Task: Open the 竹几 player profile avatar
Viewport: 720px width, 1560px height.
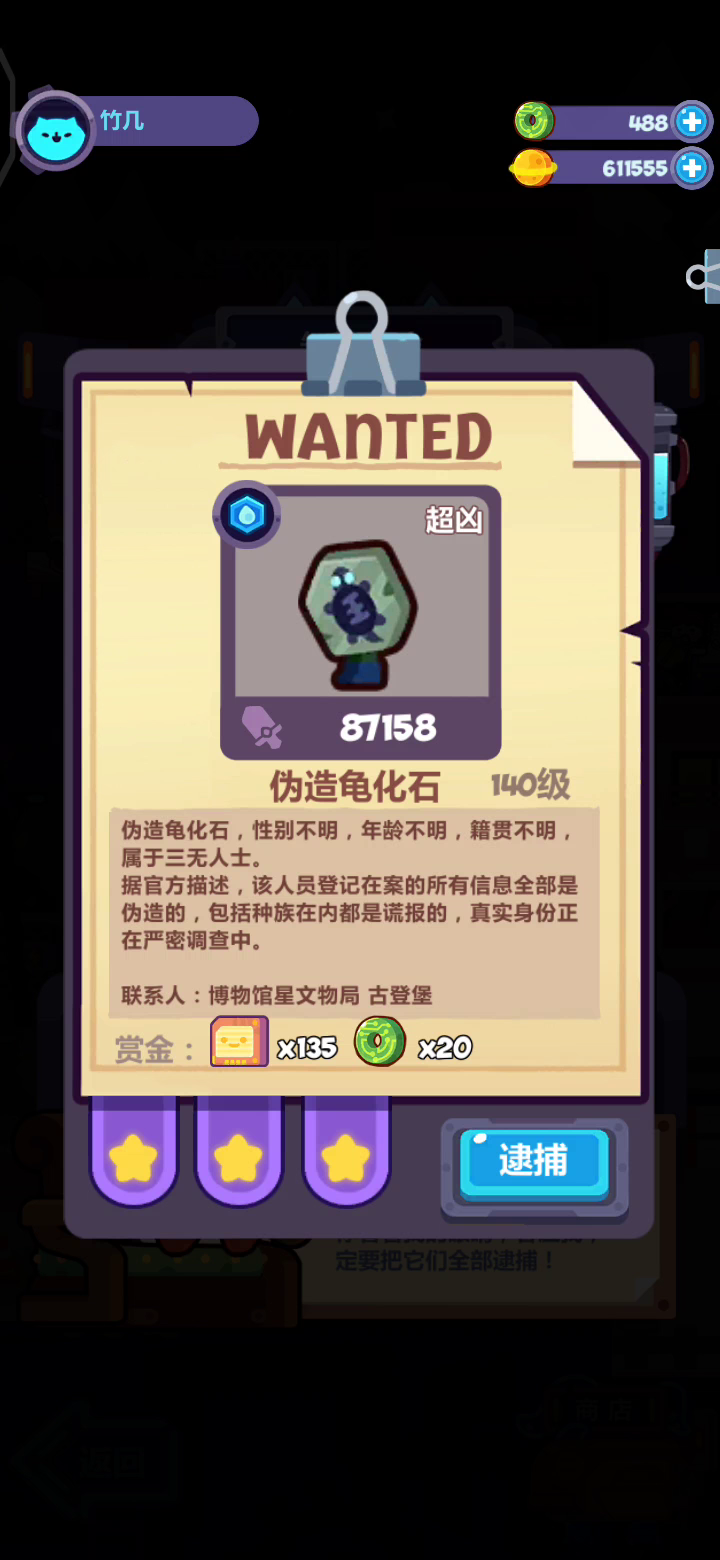Action: click(x=56, y=130)
